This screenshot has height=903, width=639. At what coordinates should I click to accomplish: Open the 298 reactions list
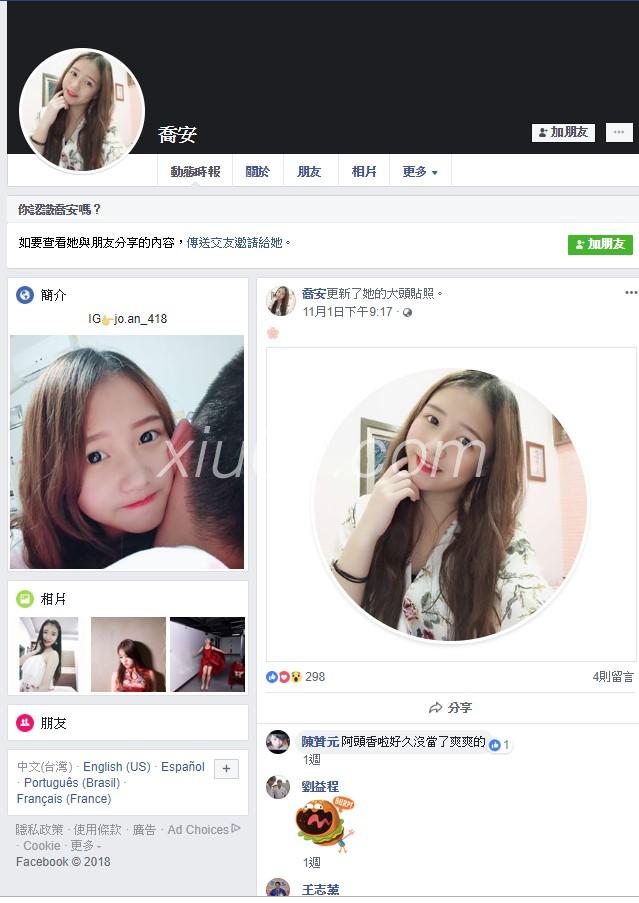314,677
